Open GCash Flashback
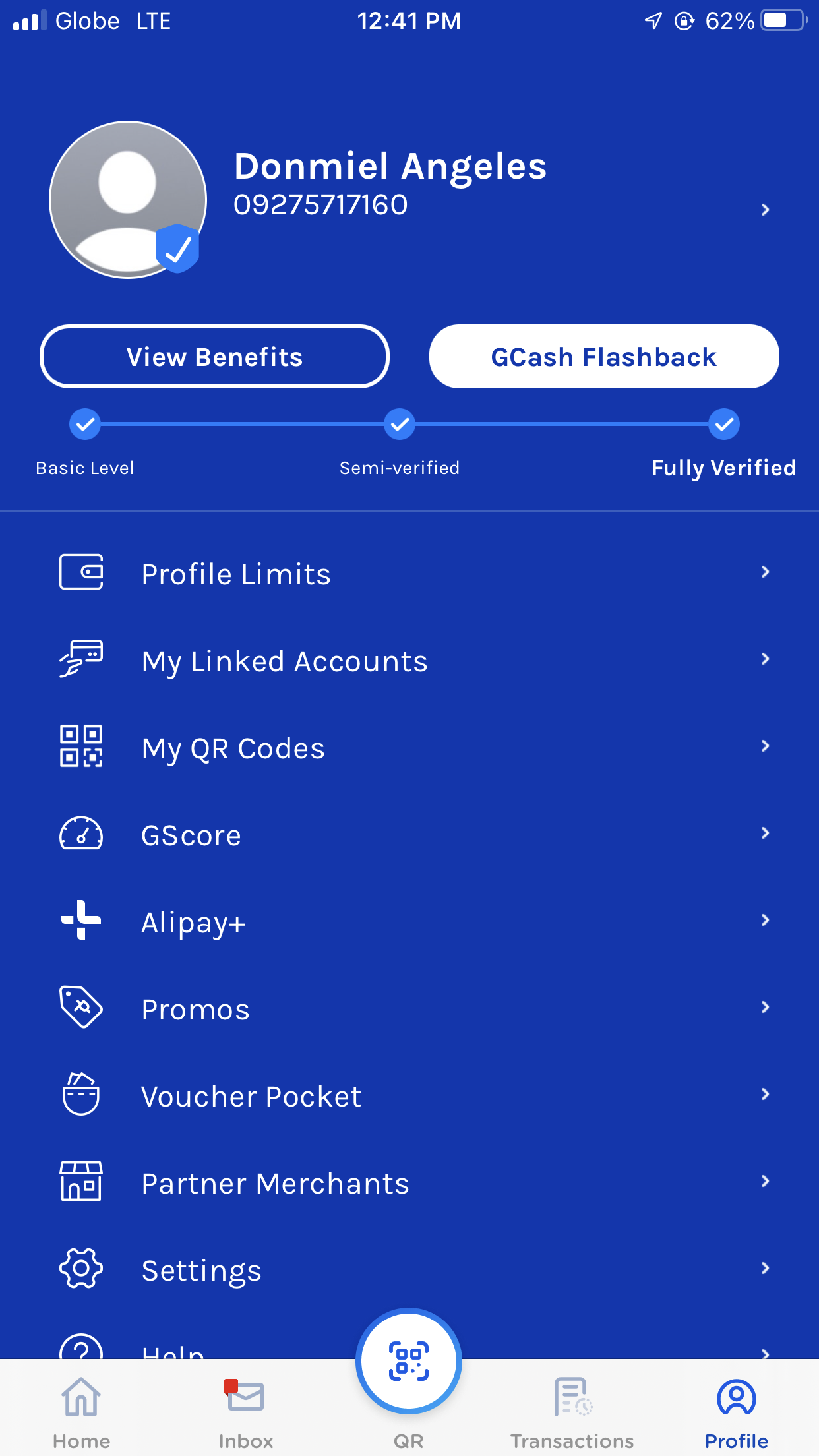Viewport: 819px width, 1456px height. tap(603, 357)
